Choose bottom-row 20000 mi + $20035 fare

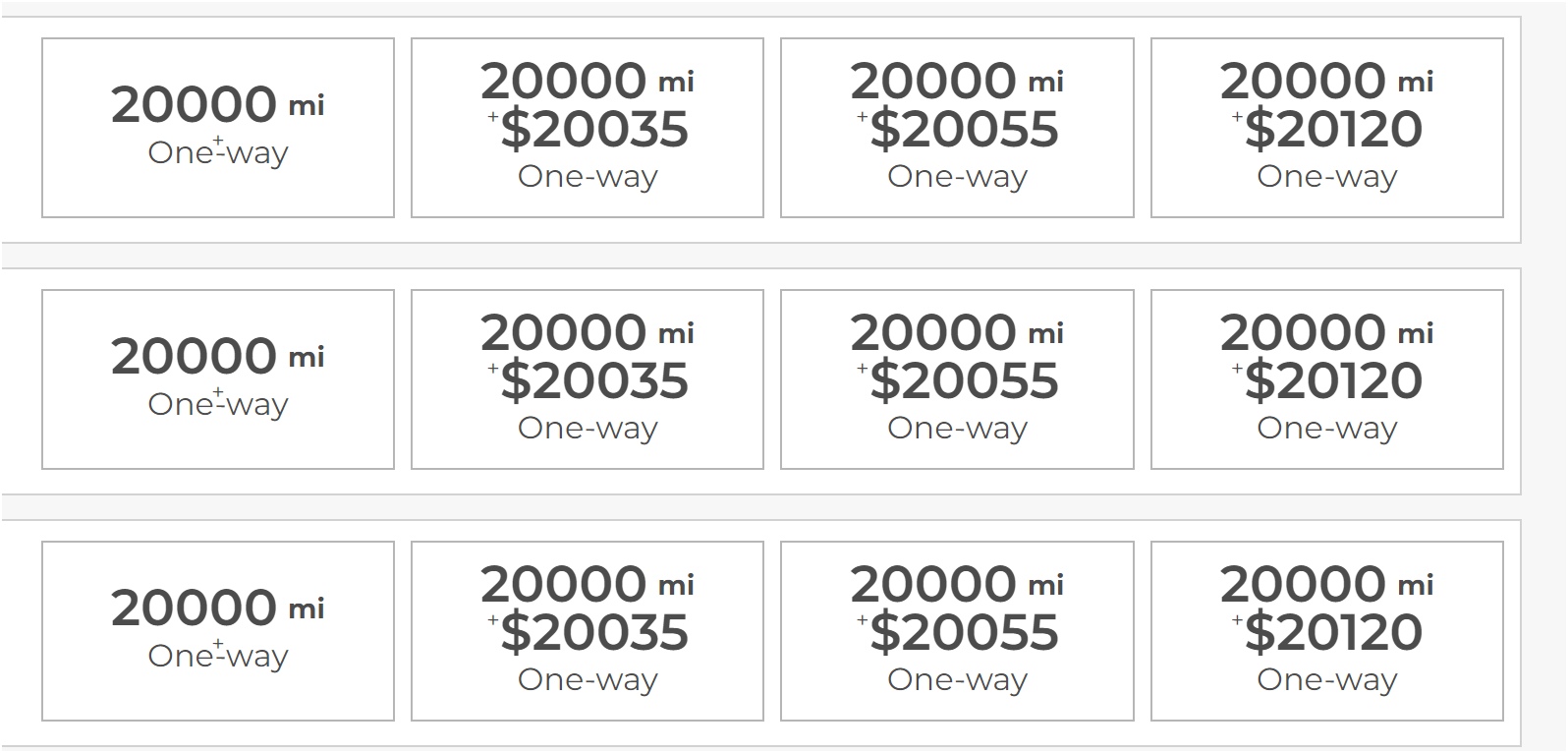click(x=588, y=631)
